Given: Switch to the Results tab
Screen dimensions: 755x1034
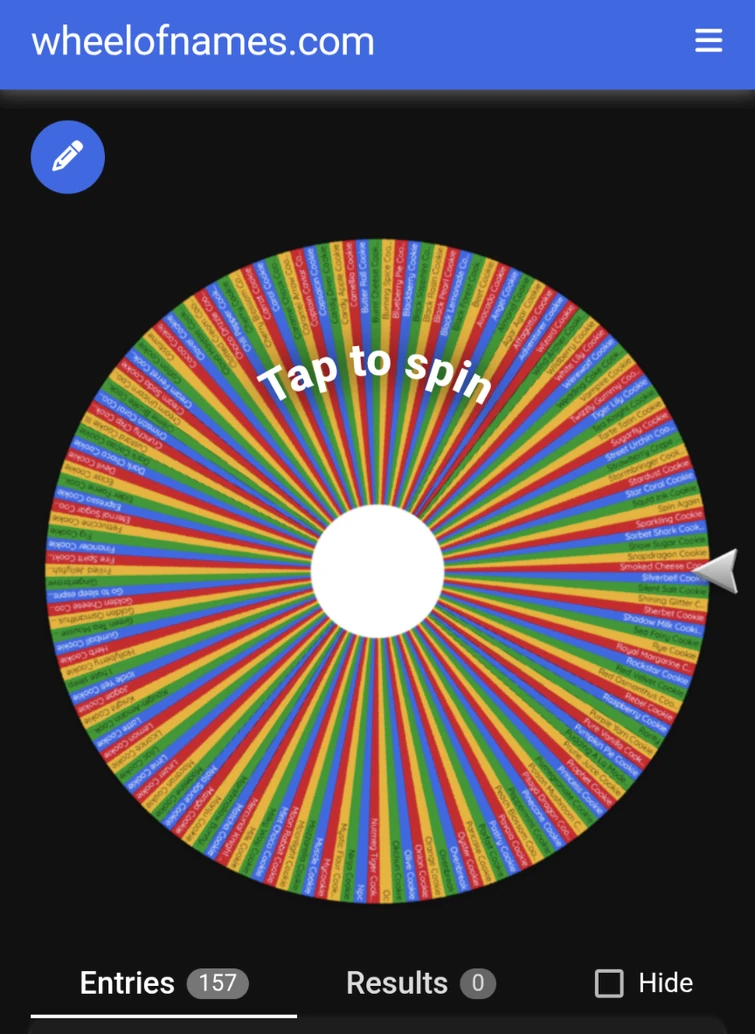Looking at the screenshot, I should 420,984.
